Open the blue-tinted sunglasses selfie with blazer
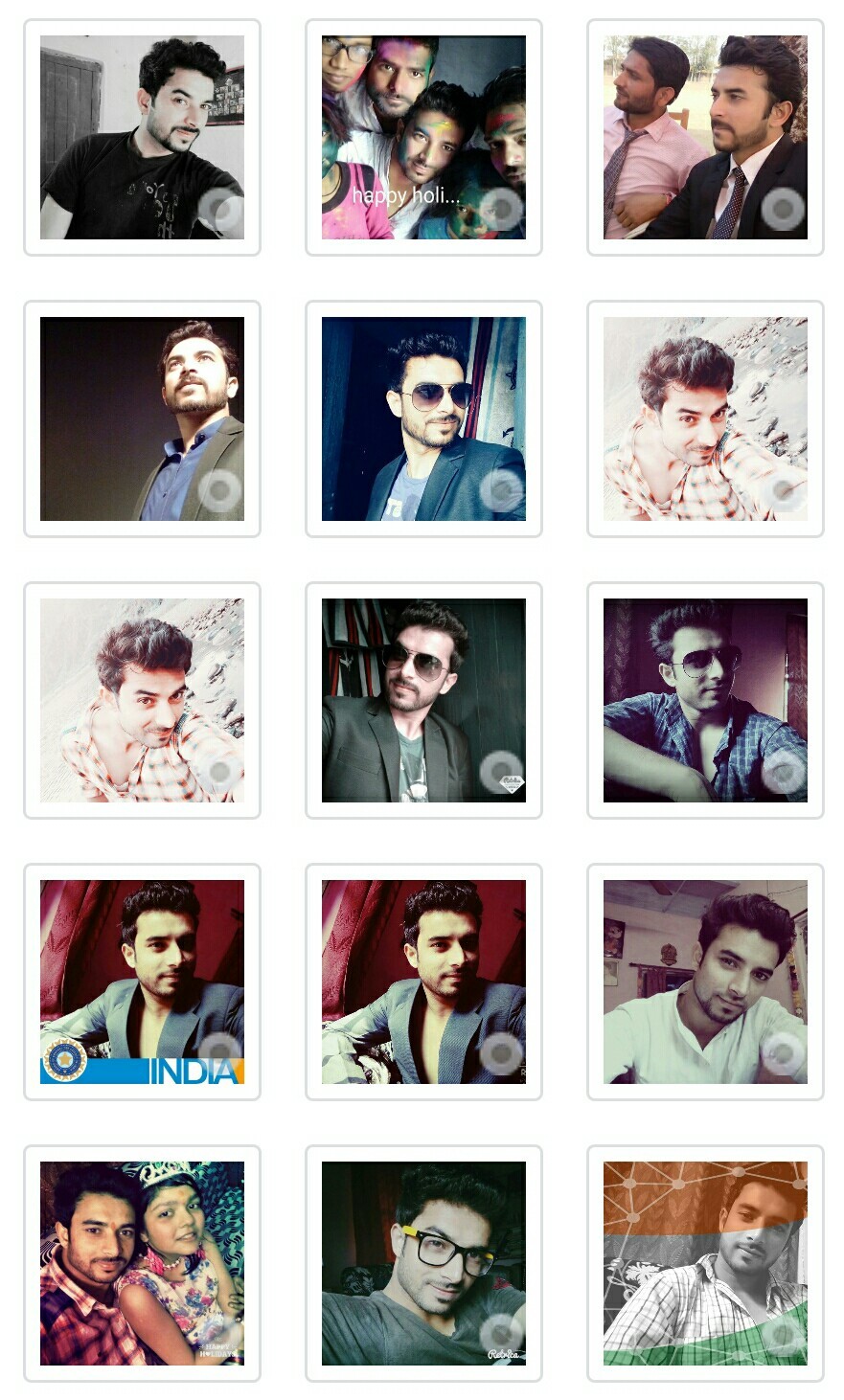This screenshot has width=844, height=1400. click(x=423, y=418)
